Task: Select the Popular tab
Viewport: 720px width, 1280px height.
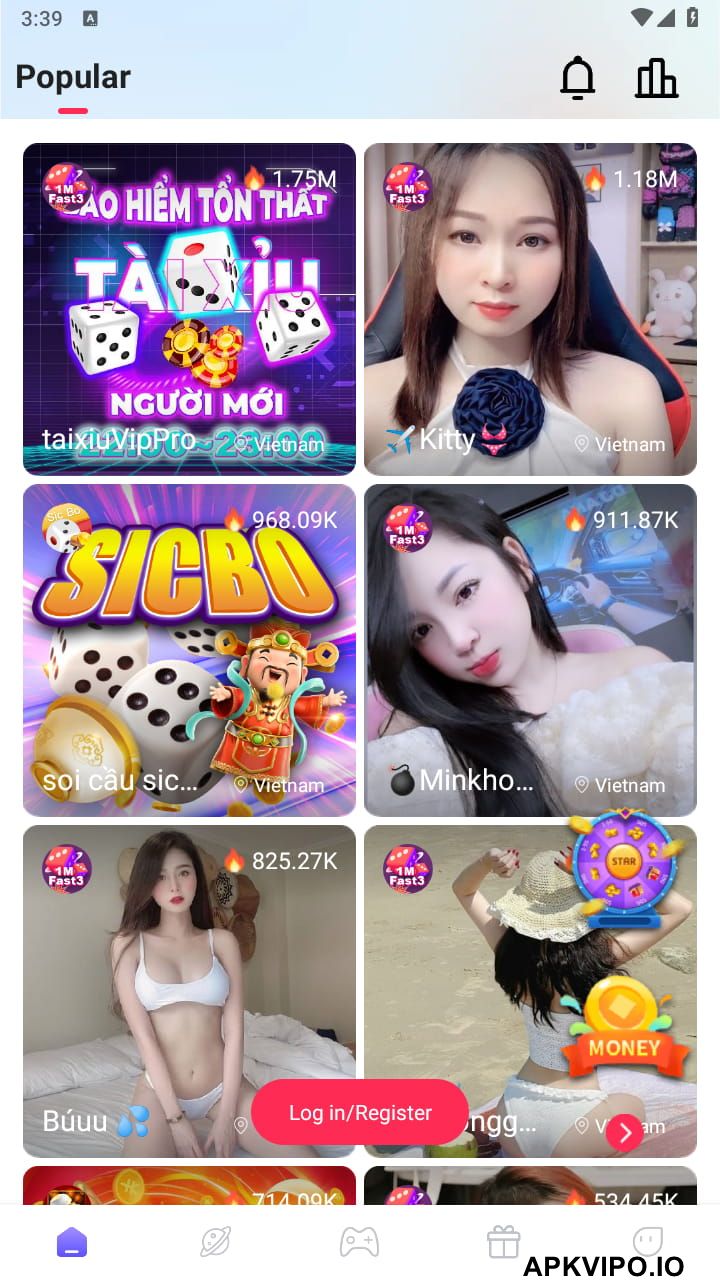Action: [x=73, y=78]
